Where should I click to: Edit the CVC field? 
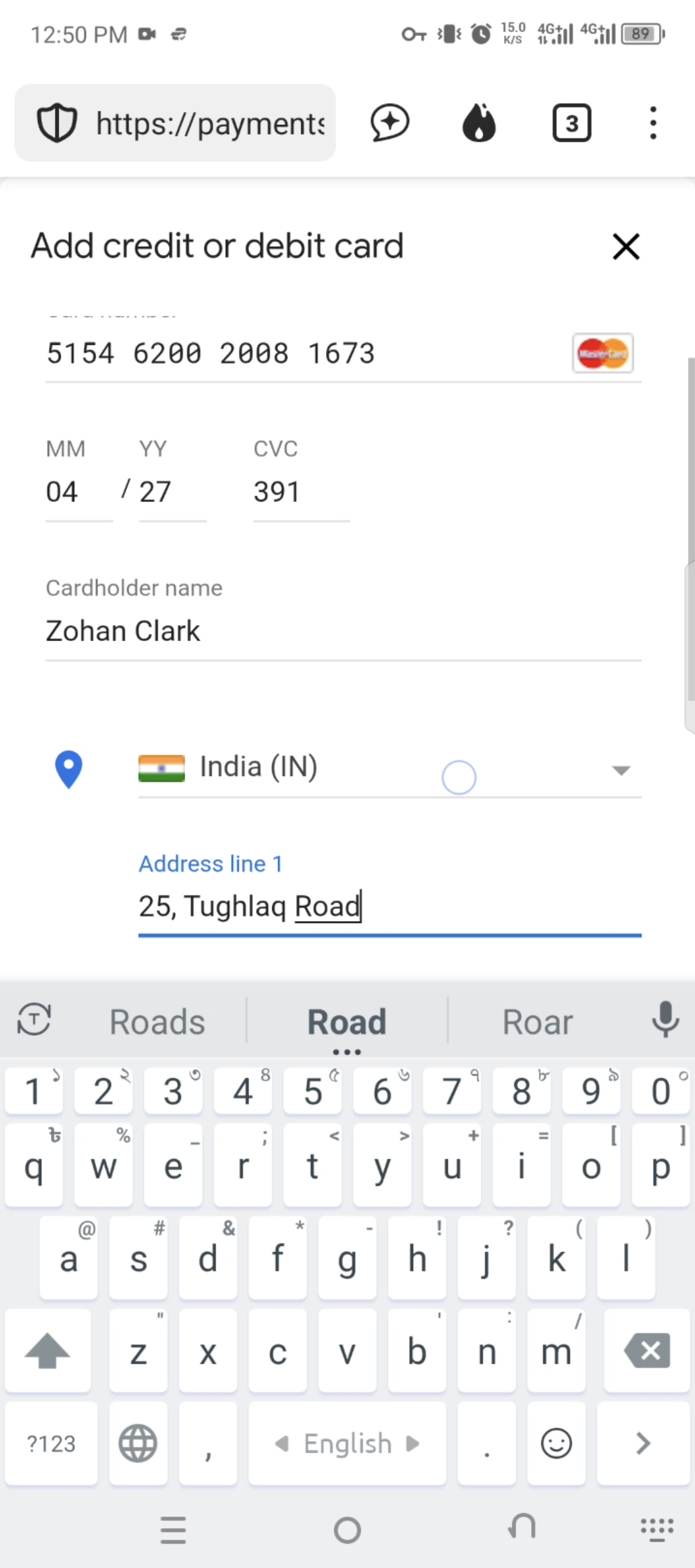click(299, 492)
